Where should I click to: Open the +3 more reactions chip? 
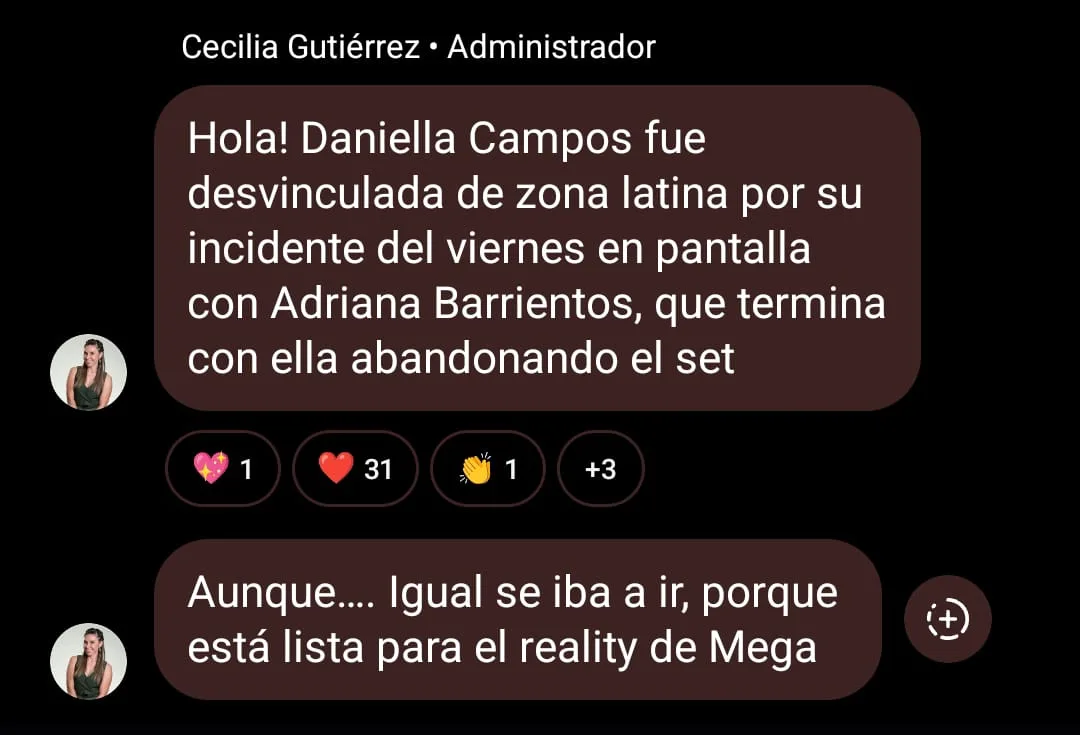tap(600, 469)
